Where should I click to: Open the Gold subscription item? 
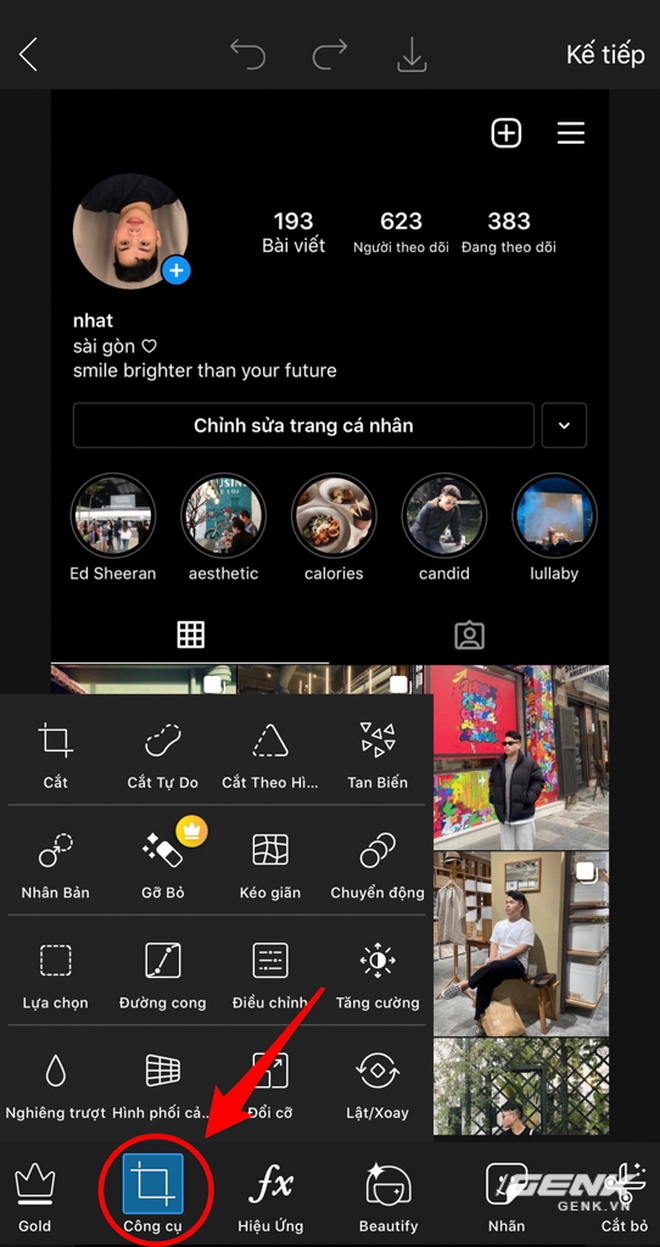coord(34,1198)
